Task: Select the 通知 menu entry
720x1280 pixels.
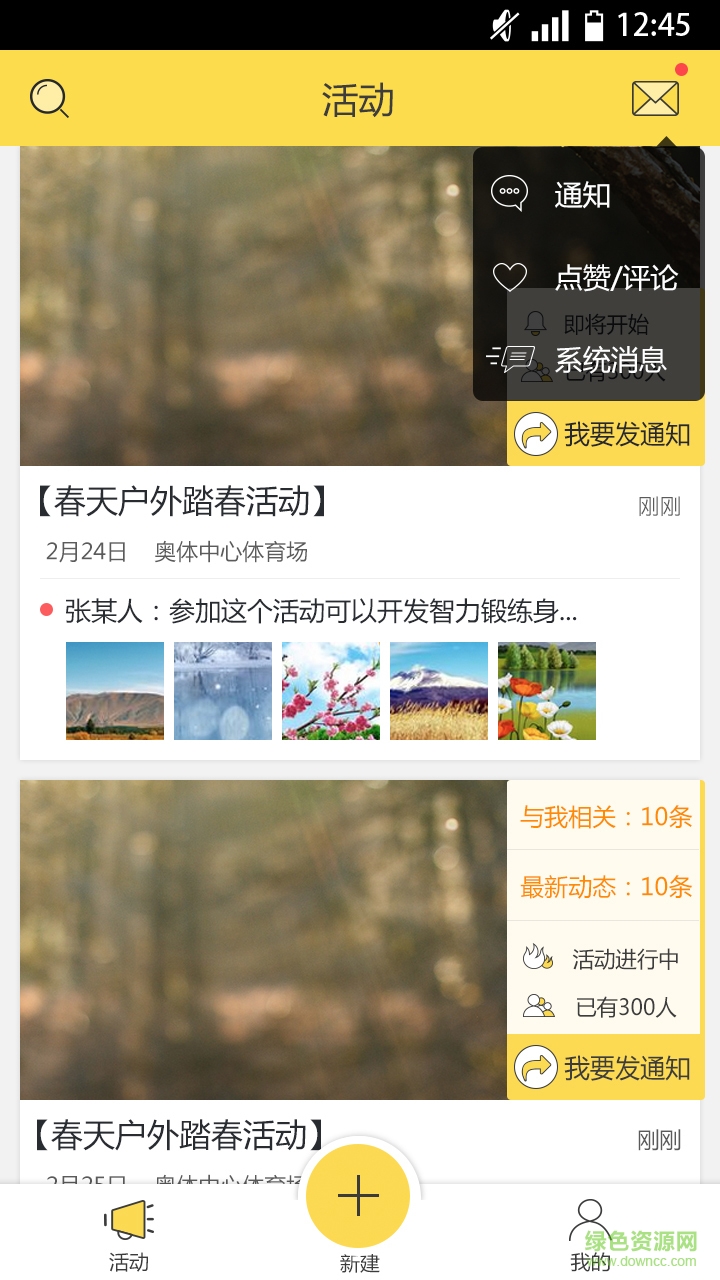Action: coord(584,195)
